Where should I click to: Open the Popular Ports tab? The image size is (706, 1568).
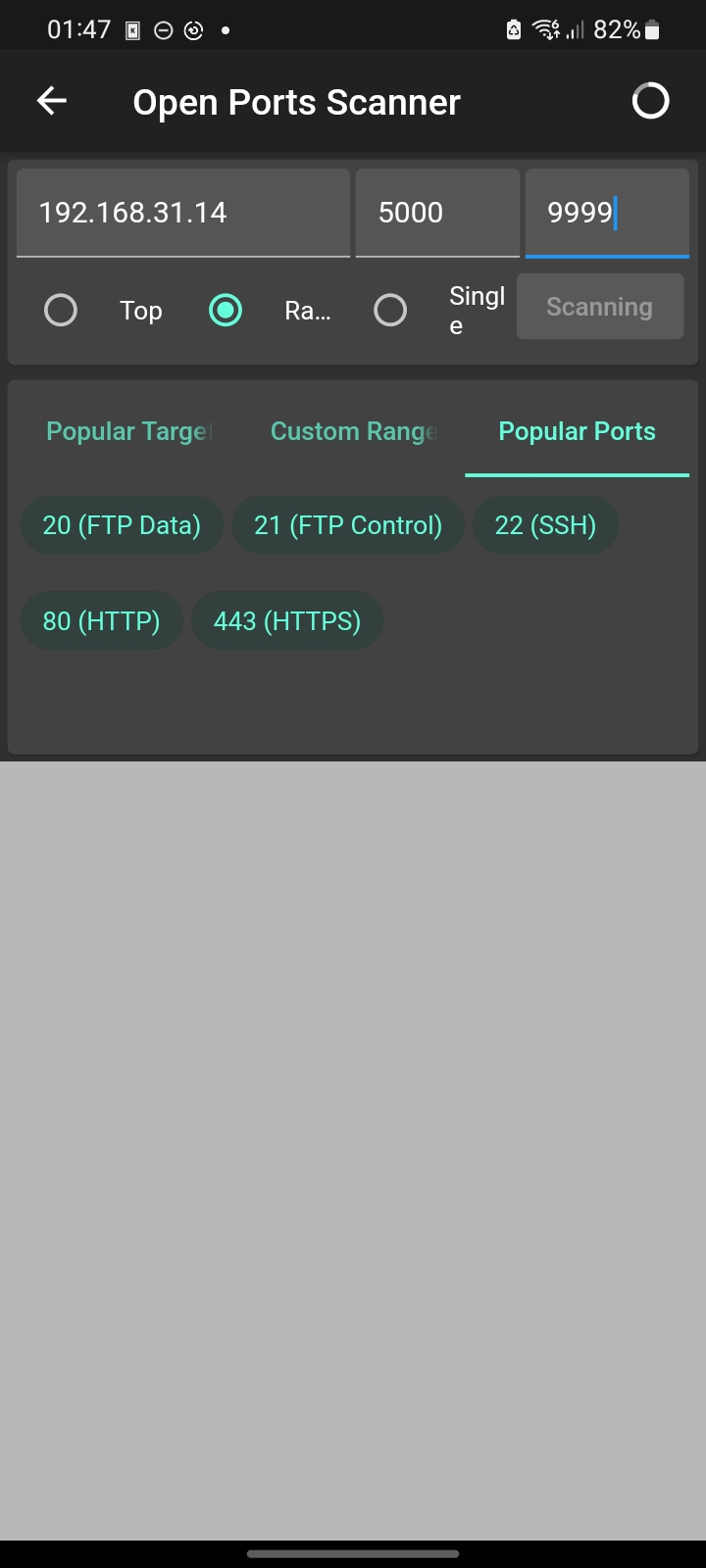coord(577,431)
